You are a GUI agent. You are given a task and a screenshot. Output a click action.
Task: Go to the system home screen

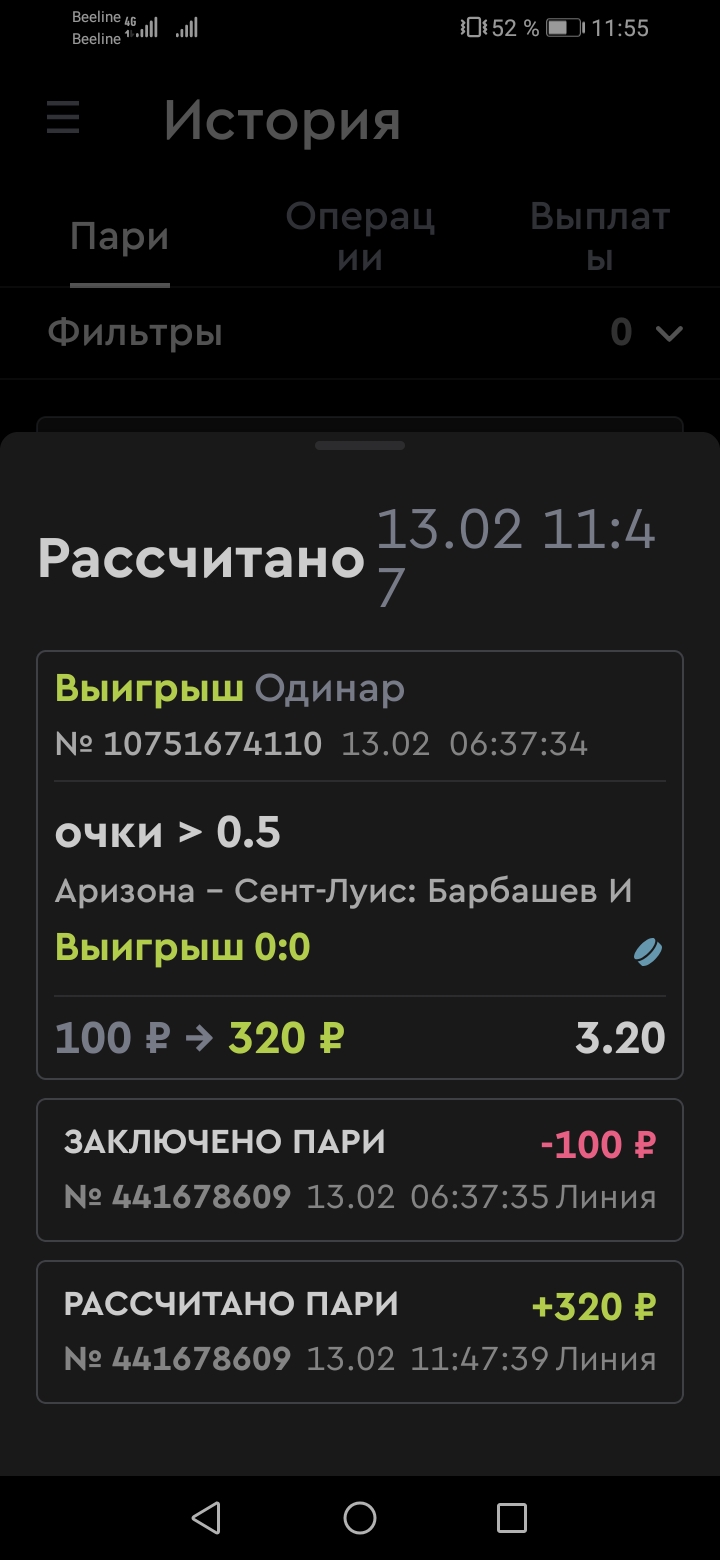point(360,1518)
